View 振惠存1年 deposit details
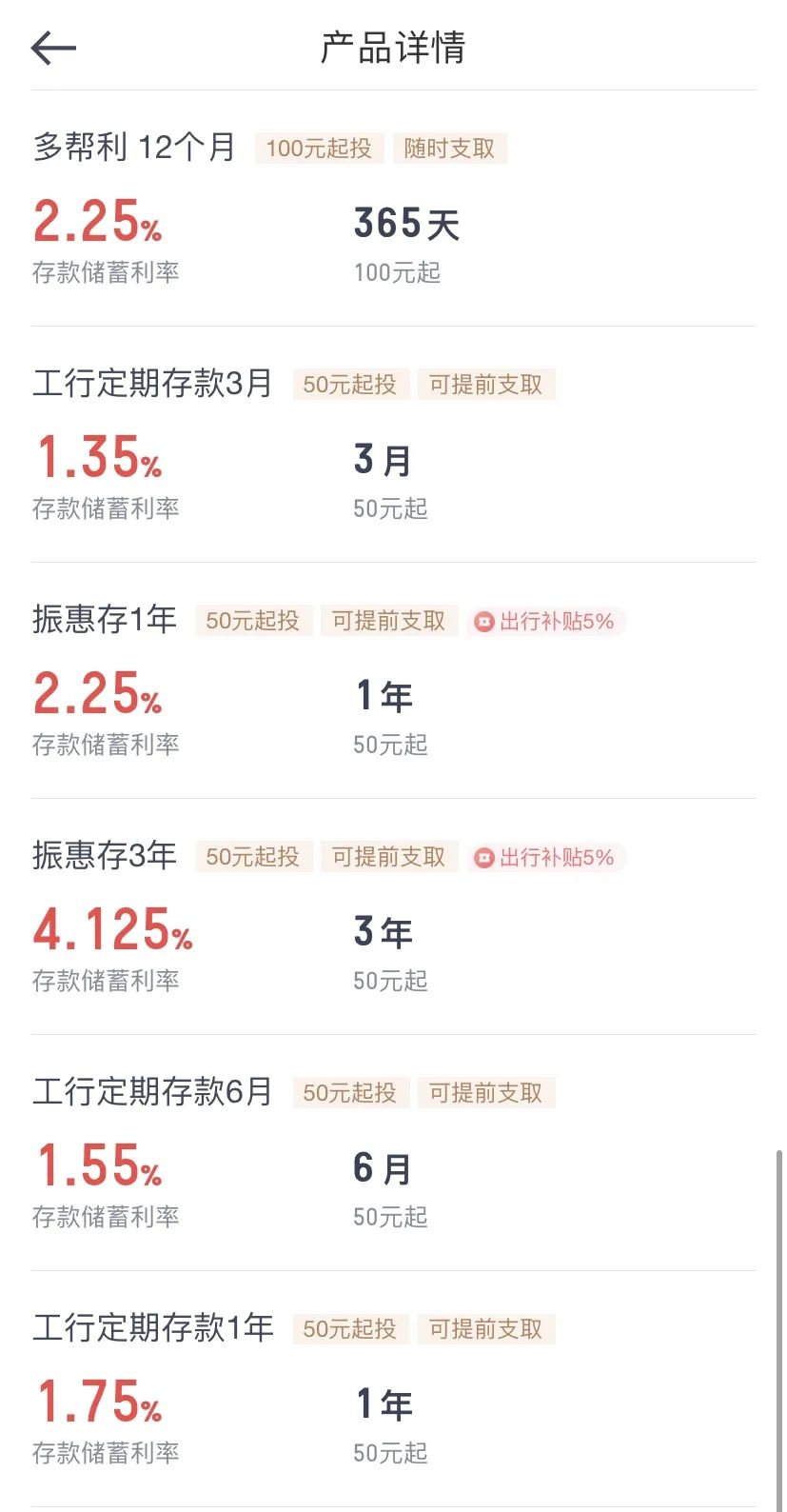Screen dimensions: 787x1512 click(x=105, y=620)
